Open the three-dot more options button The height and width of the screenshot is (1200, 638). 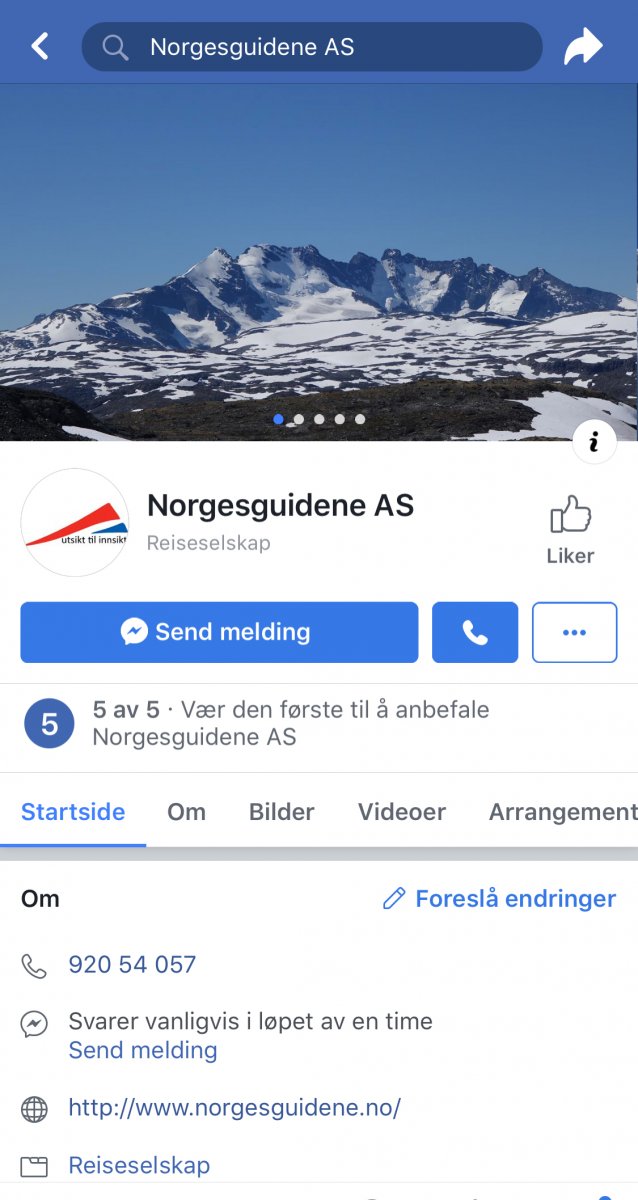tap(574, 632)
